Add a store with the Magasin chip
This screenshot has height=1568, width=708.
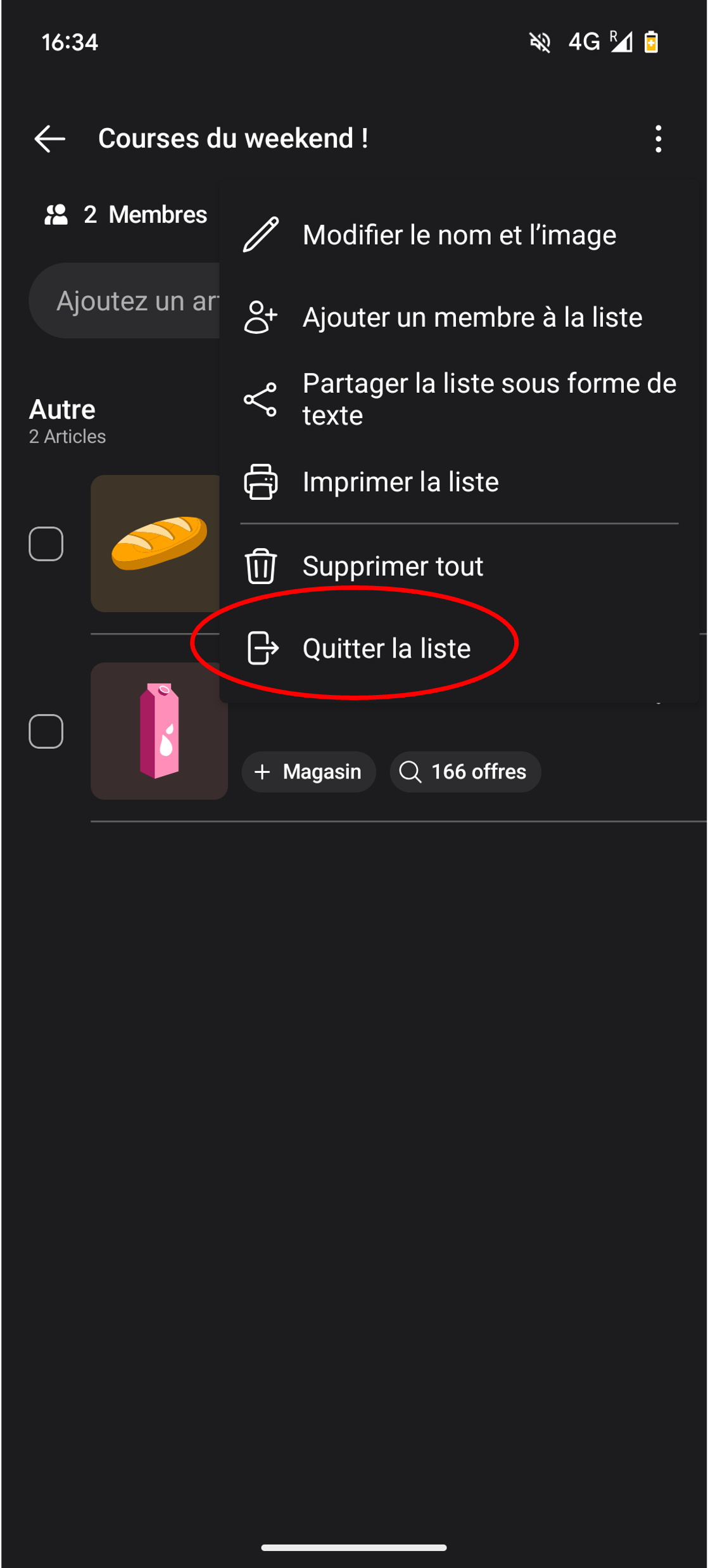(308, 772)
